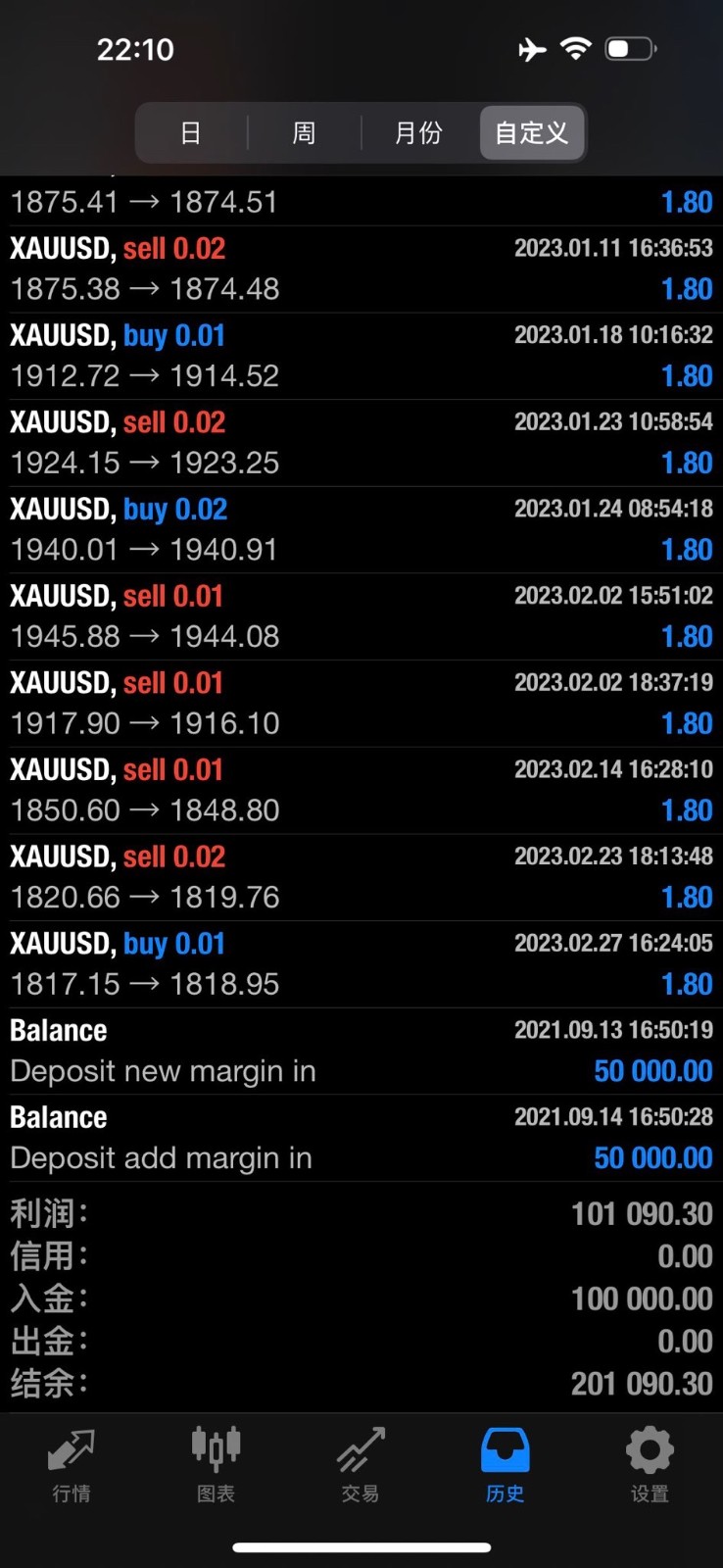
Task: Expand the XAUUSD buy trade from 2023.01.24
Action: 361,529
